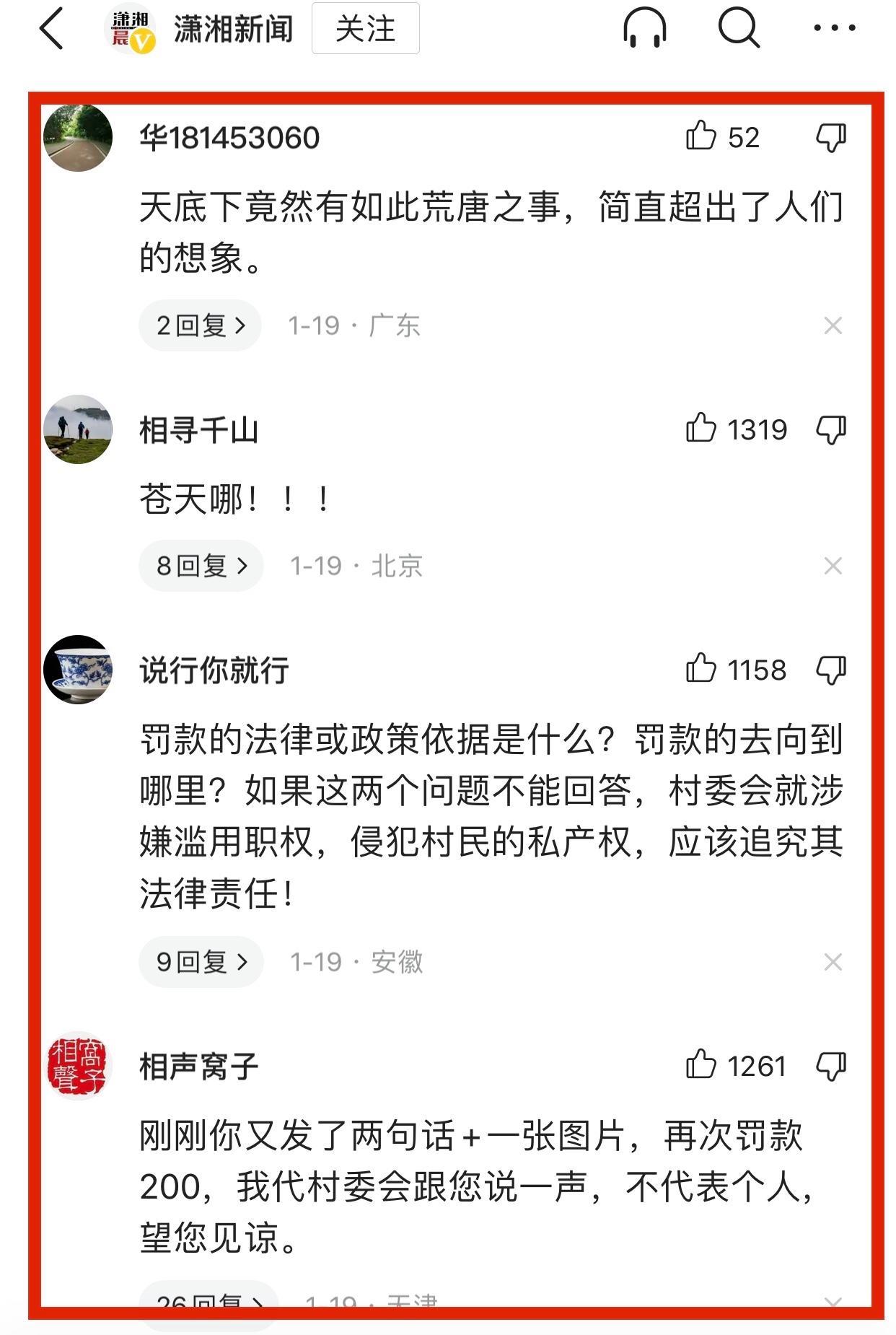
Task: Dismiss the comment from 华181453060
Action: tap(833, 326)
